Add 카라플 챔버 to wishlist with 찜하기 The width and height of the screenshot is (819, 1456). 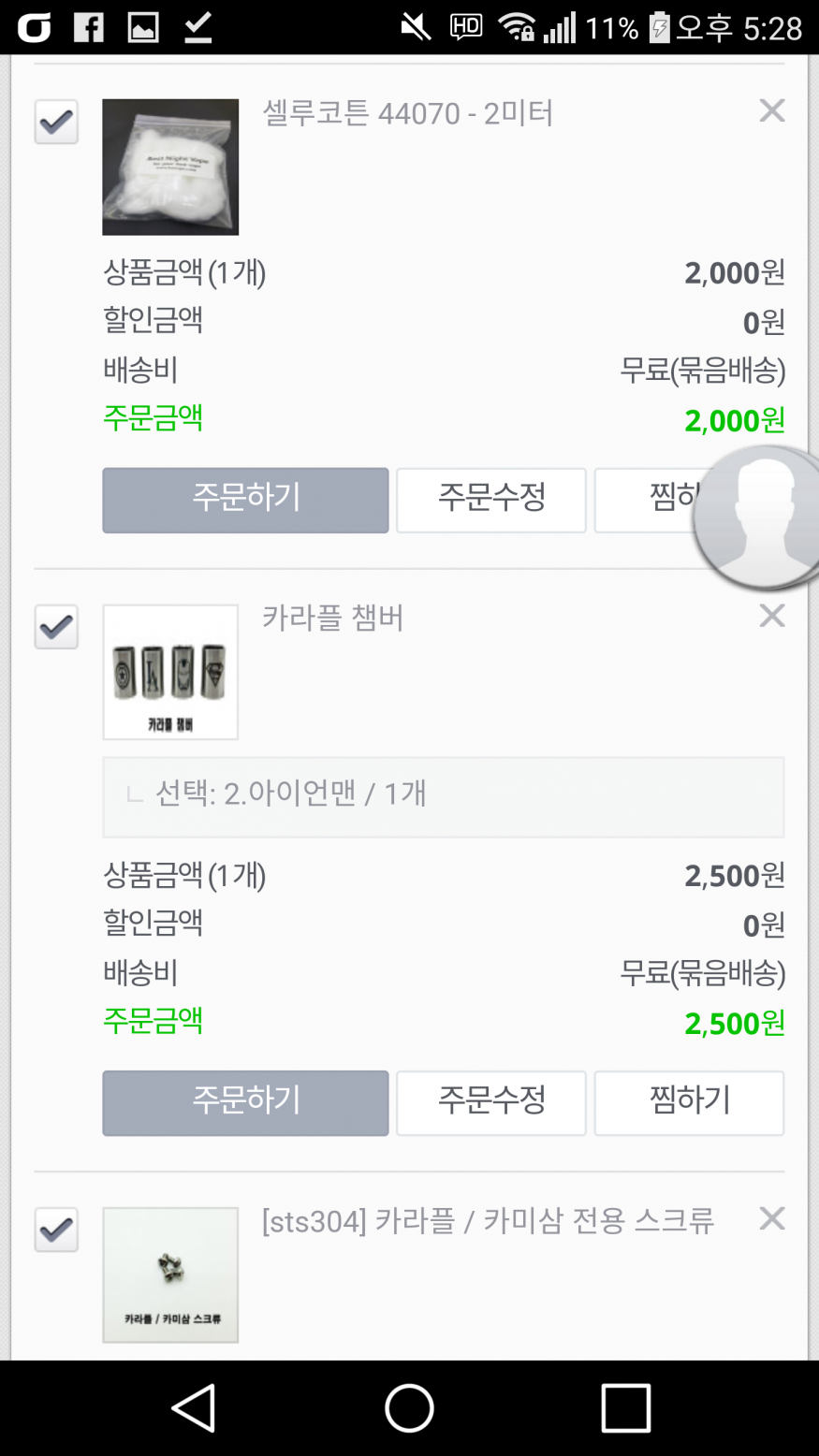click(x=689, y=1103)
